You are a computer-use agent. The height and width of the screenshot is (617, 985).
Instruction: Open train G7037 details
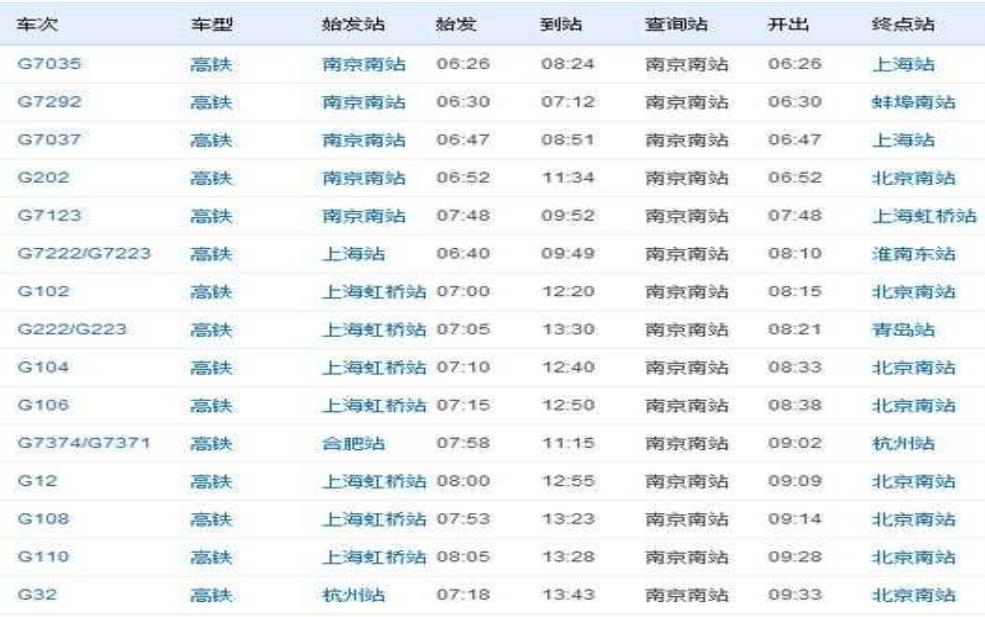(x=49, y=140)
